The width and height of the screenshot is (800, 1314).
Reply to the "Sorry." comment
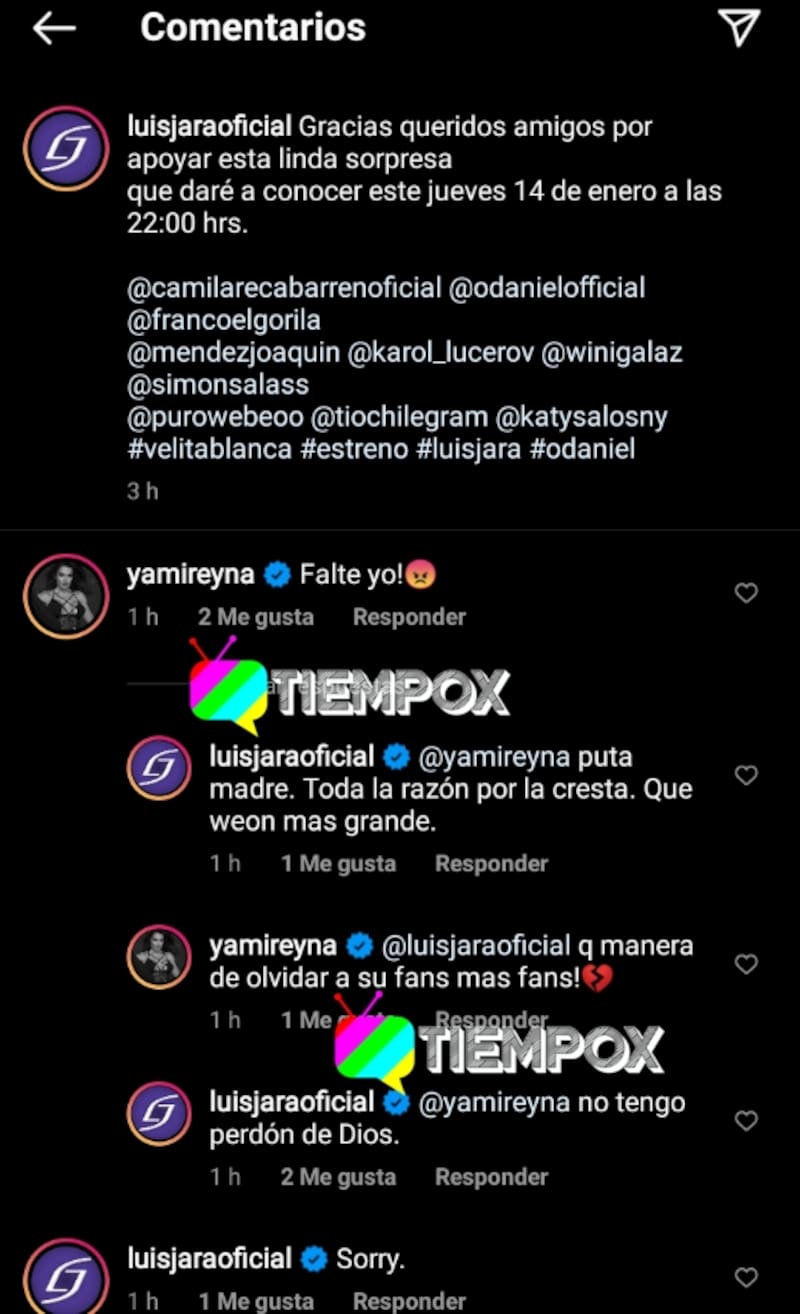pyautogui.click(x=409, y=1301)
